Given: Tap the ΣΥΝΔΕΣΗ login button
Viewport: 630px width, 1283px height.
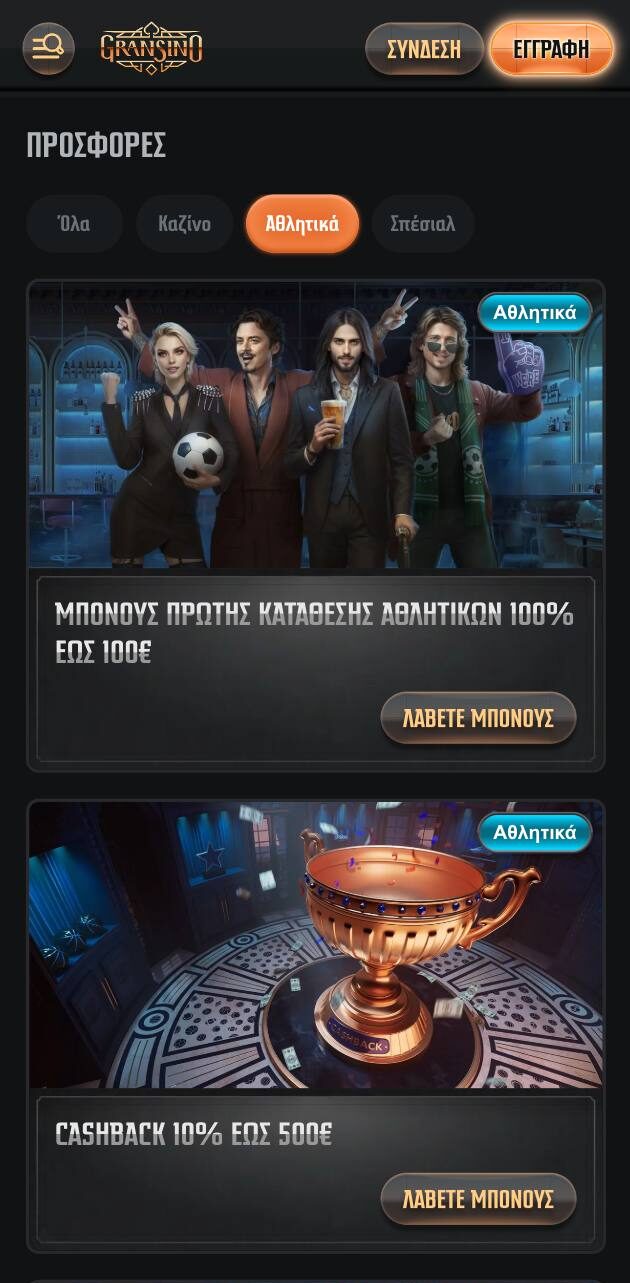Looking at the screenshot, I should 424,49.
